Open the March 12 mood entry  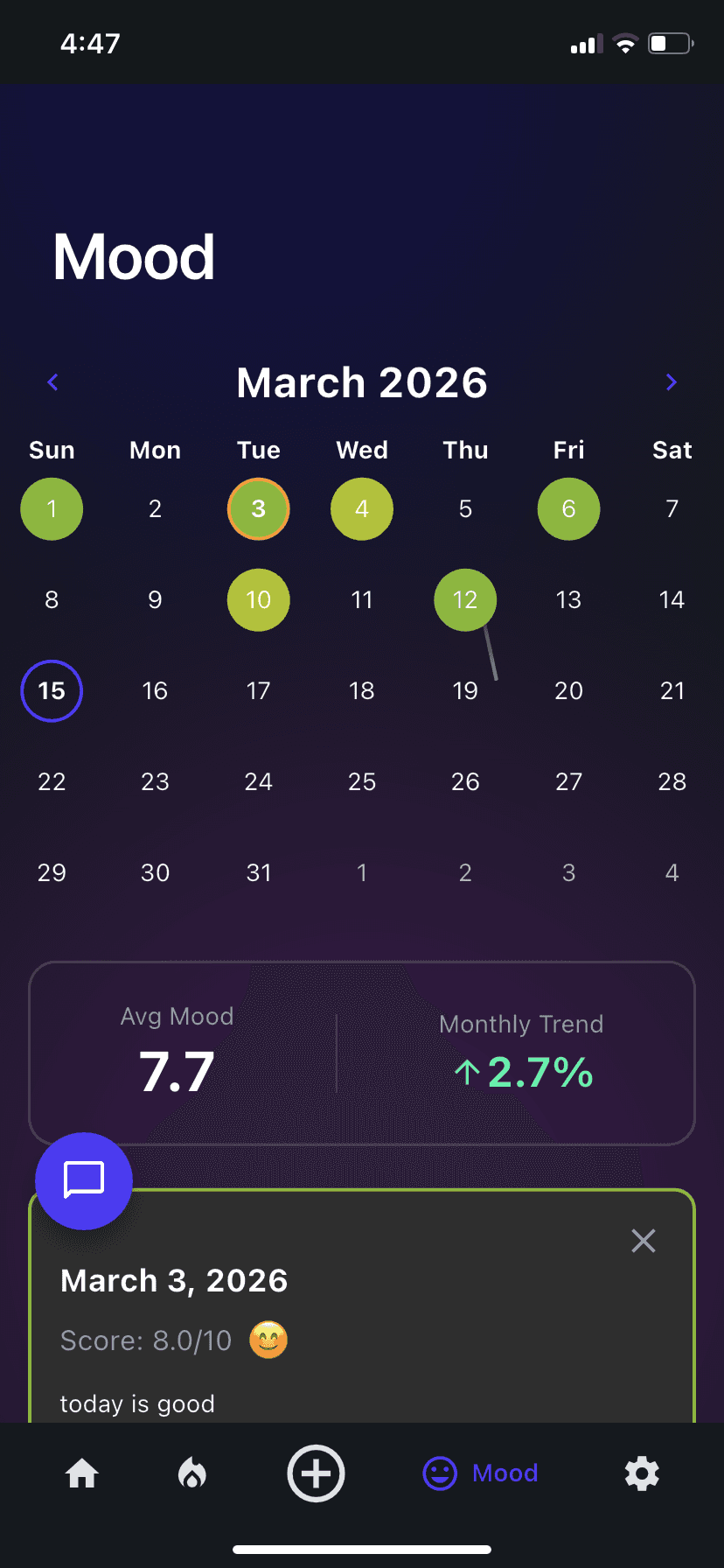click(465, 599)
